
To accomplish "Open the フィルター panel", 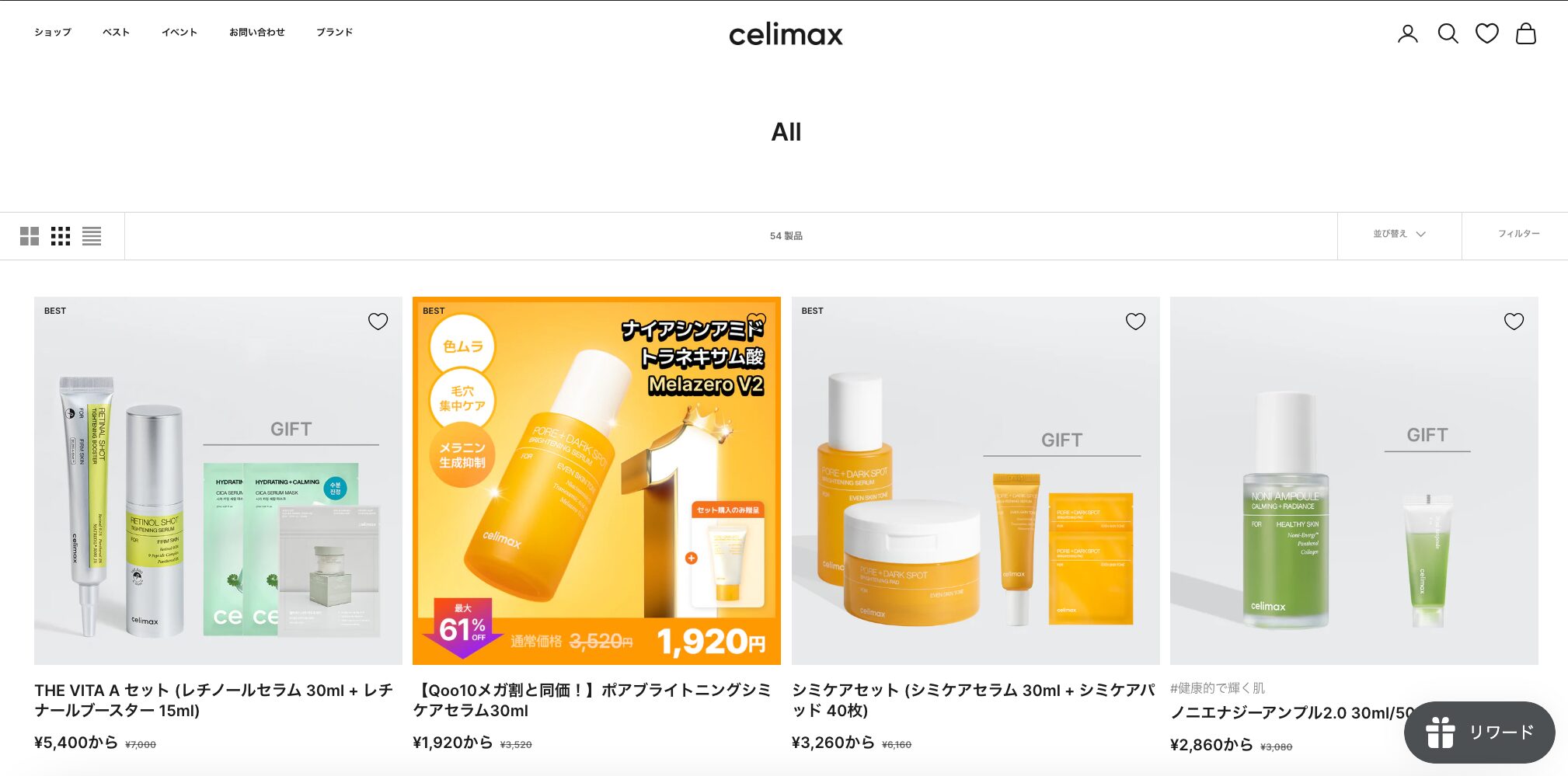I will pyautogui.click(x=1518, y=234).
